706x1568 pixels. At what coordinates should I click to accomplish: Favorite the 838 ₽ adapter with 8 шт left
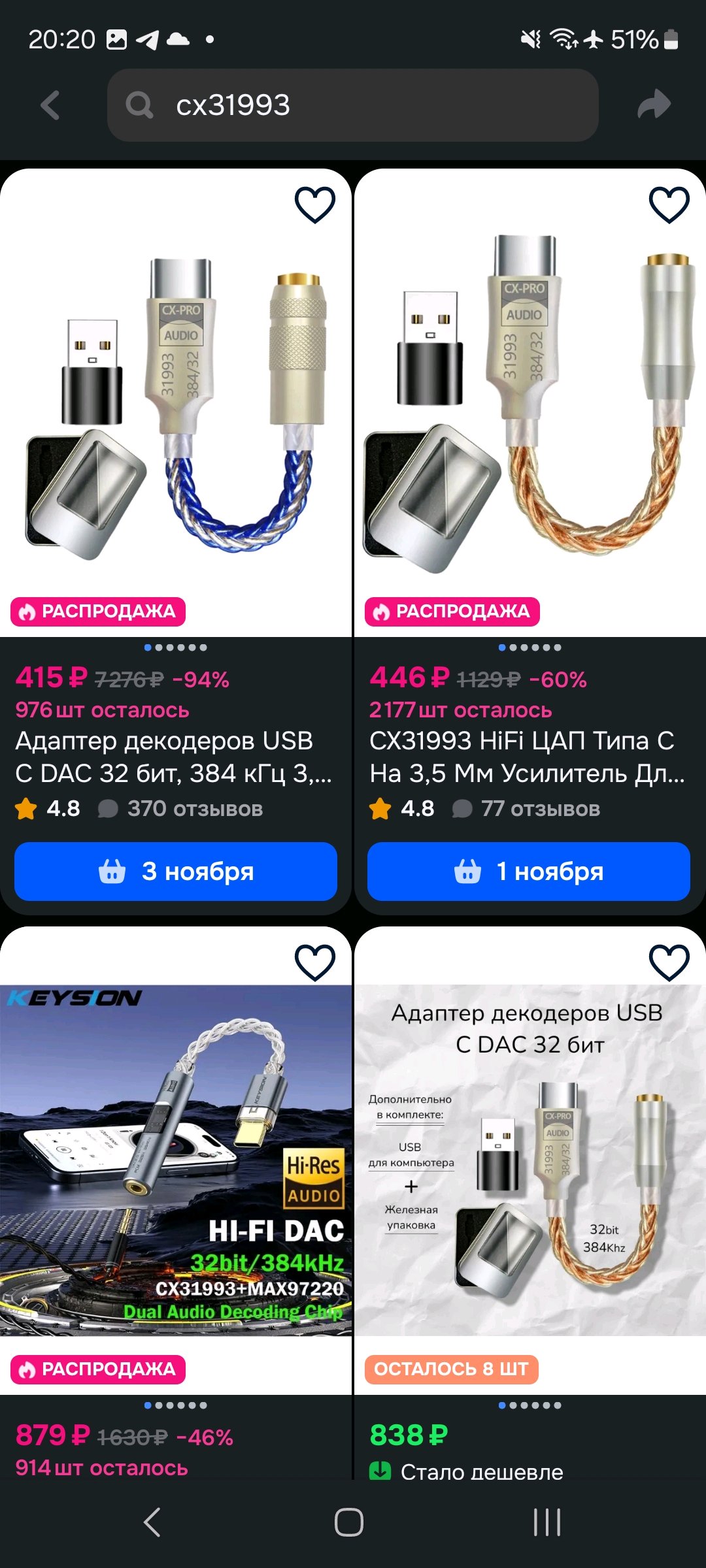[669, 962]
